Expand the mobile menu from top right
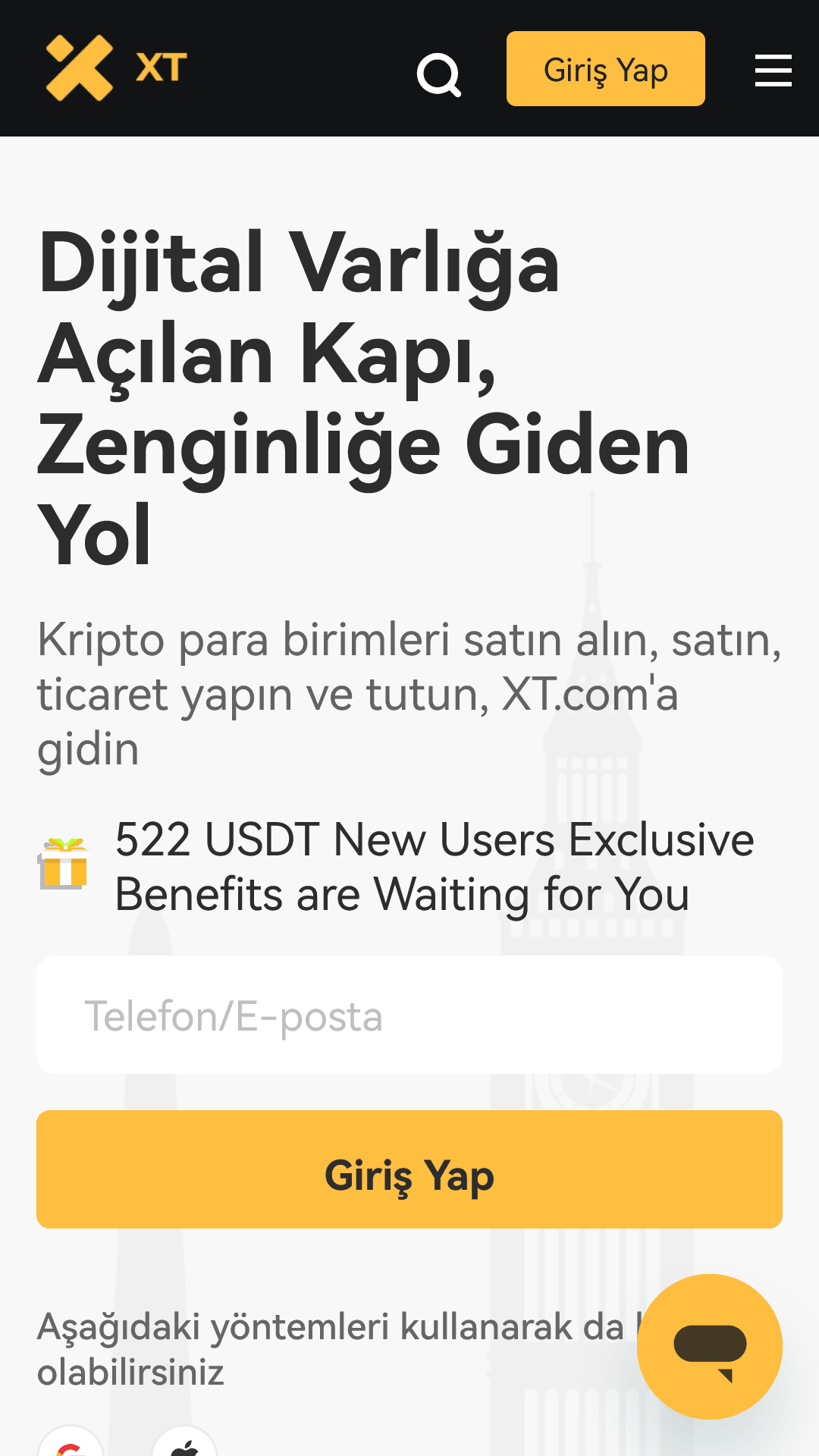Image resolution: width=819 pixels, height=1456 pixels. tap(773, 71)
